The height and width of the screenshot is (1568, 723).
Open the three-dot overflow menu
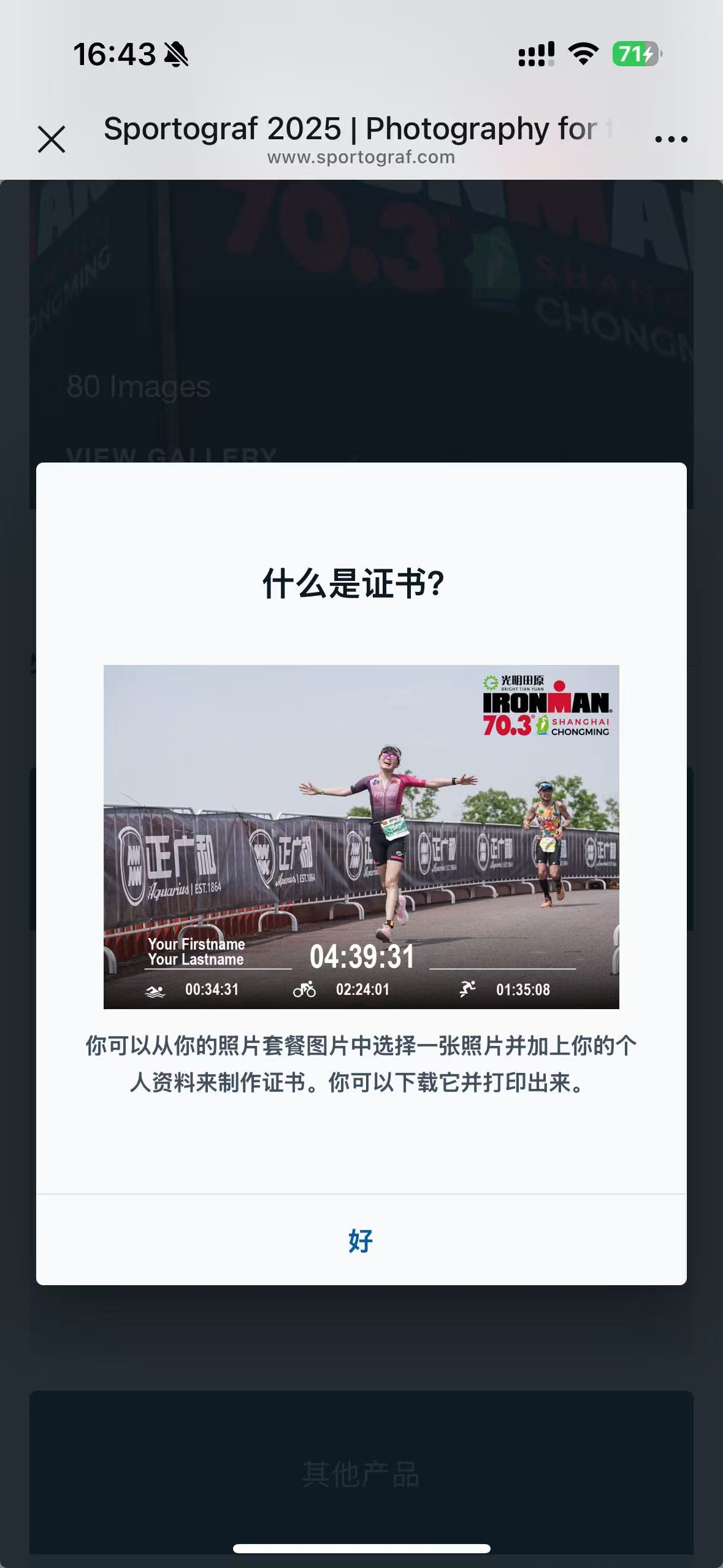point(671,139)
